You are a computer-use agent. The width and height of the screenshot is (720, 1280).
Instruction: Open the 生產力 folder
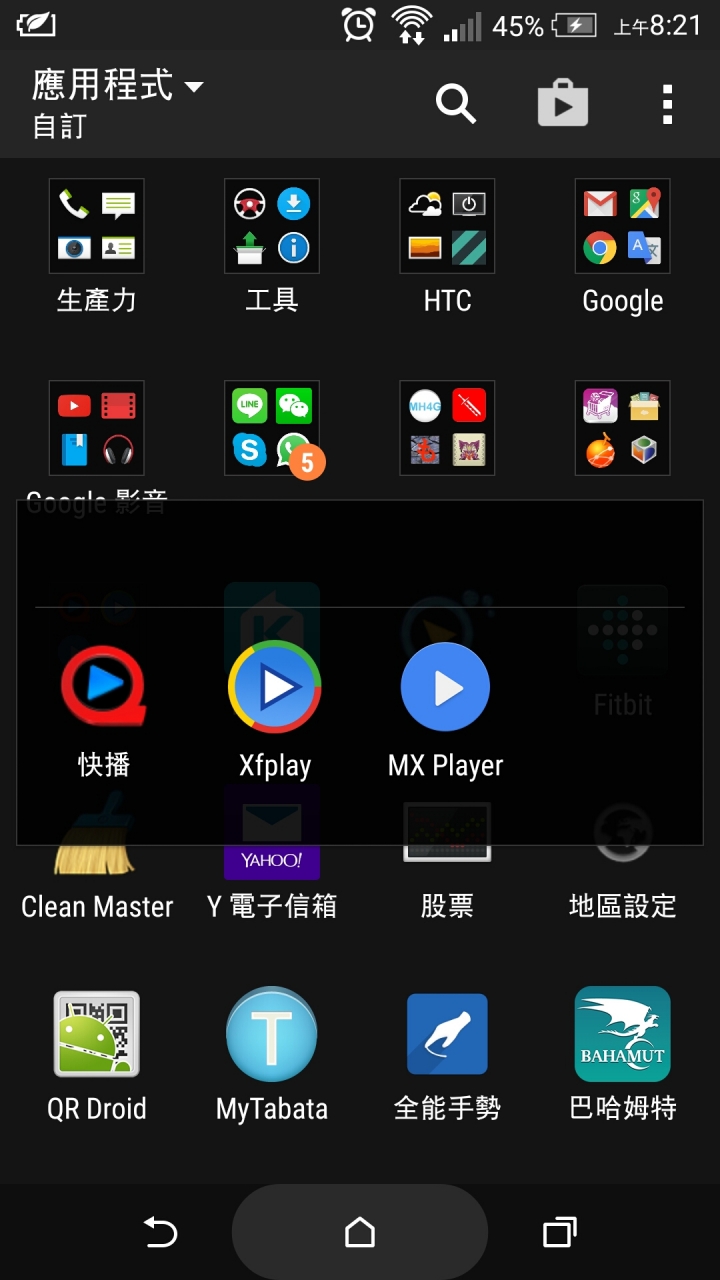point(97,227)
